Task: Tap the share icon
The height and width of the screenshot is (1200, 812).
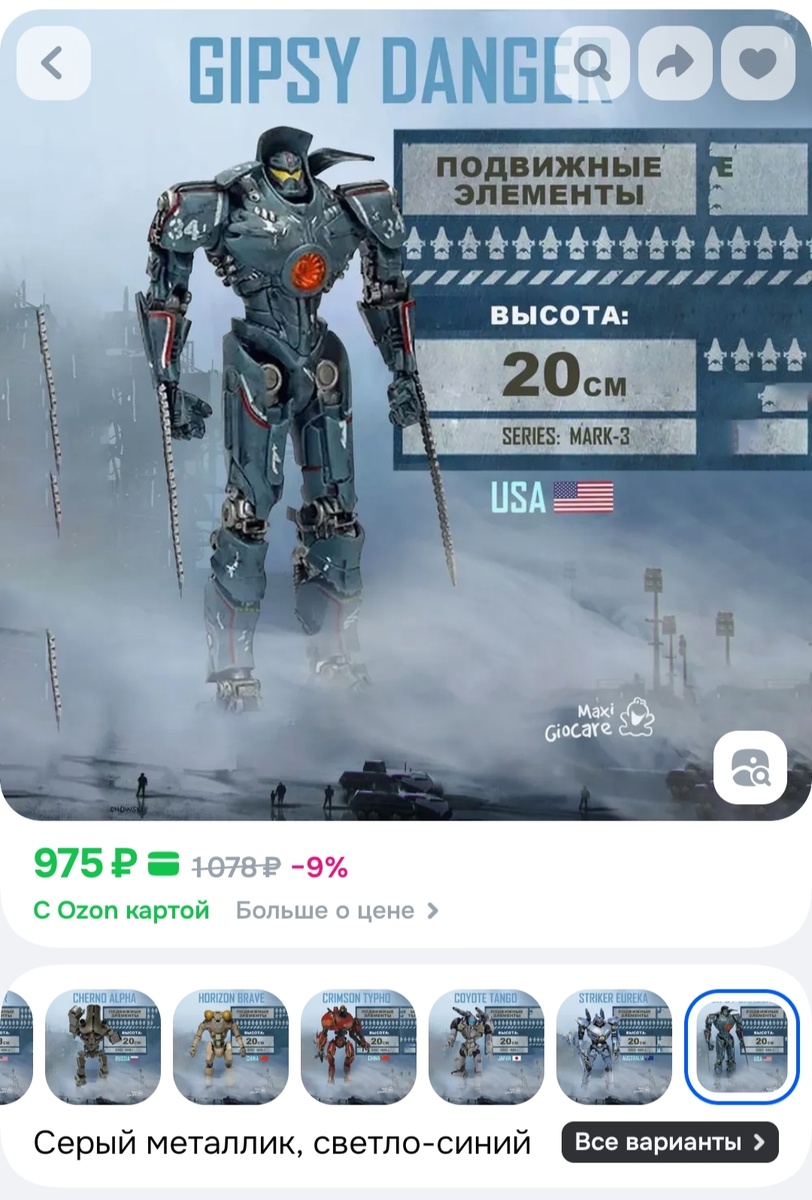Action: coord(674,64)
